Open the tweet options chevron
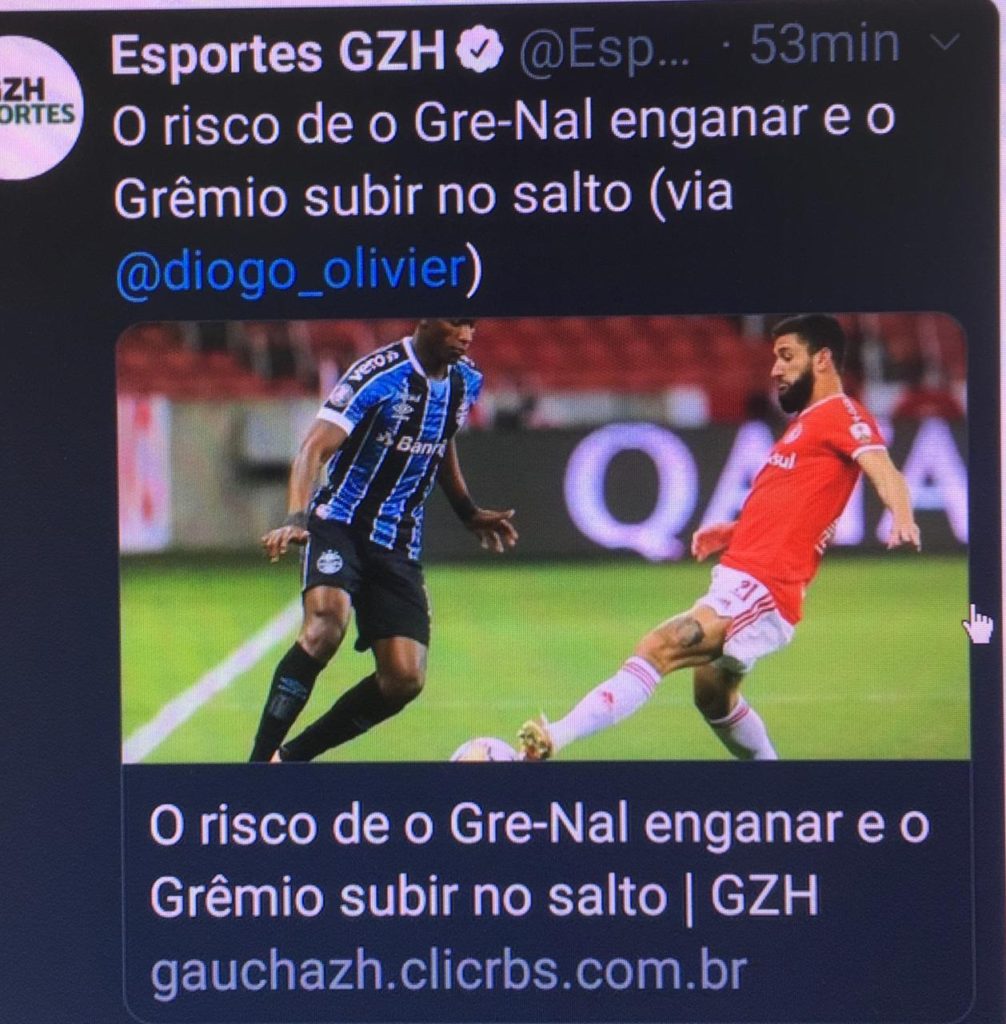This screenshot has height=1024, width=1006. coord(943,43)
